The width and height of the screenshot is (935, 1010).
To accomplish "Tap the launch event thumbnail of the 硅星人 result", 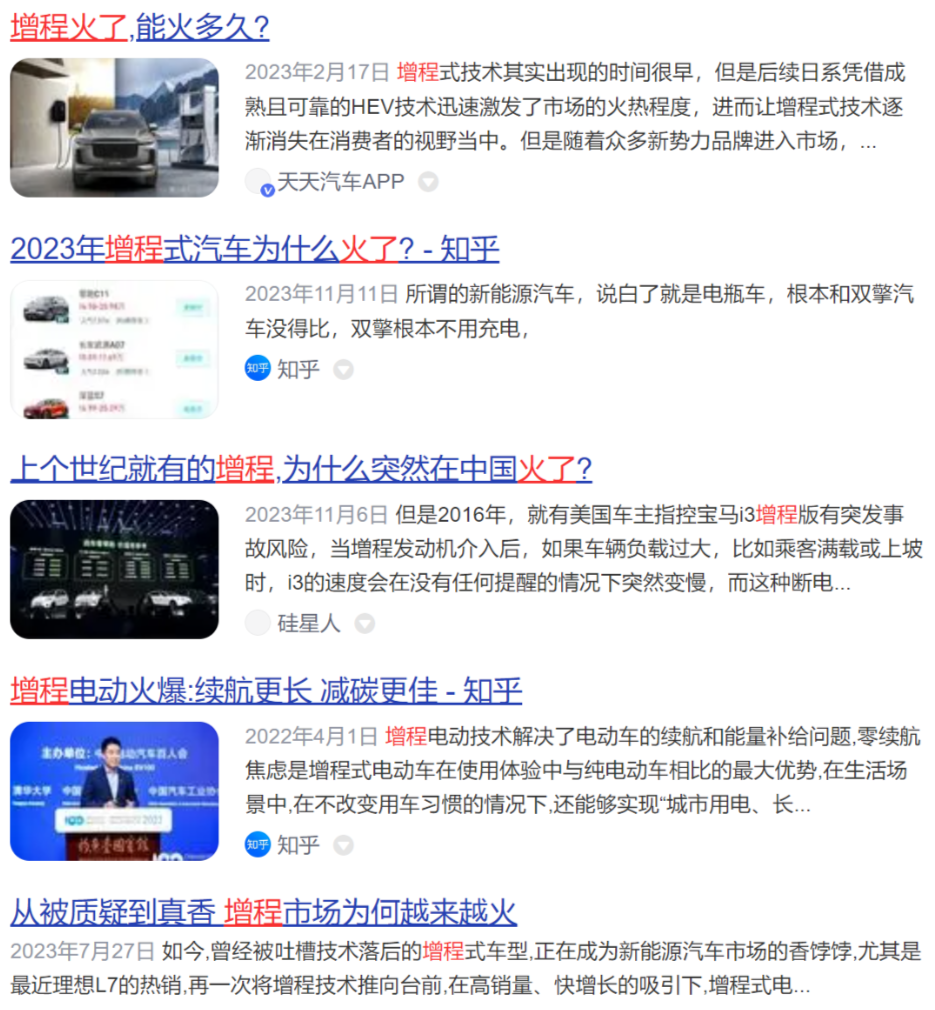I will (114, 569).
